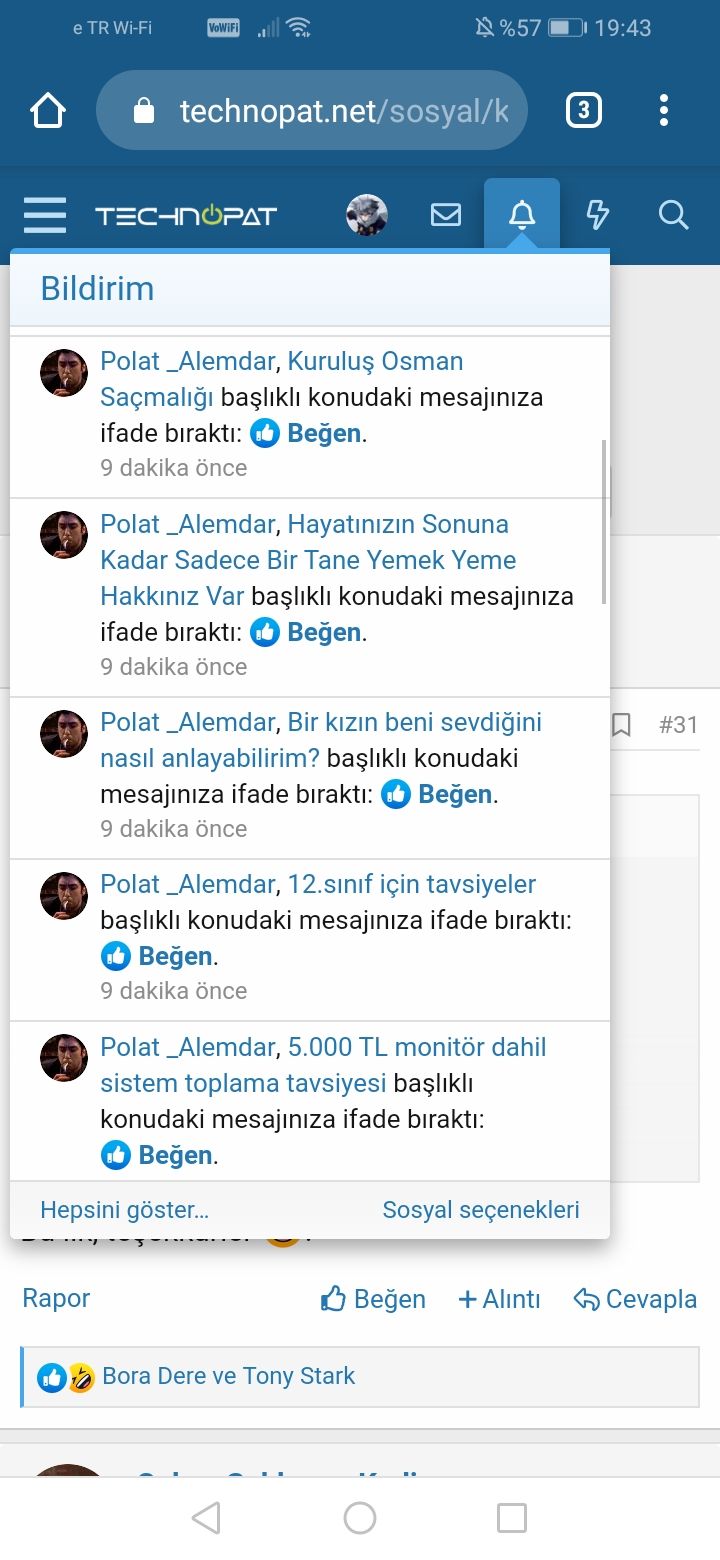Like the post with the Beğen button
Viewport: 720px width, 1560px height.
click(373, 1299)
